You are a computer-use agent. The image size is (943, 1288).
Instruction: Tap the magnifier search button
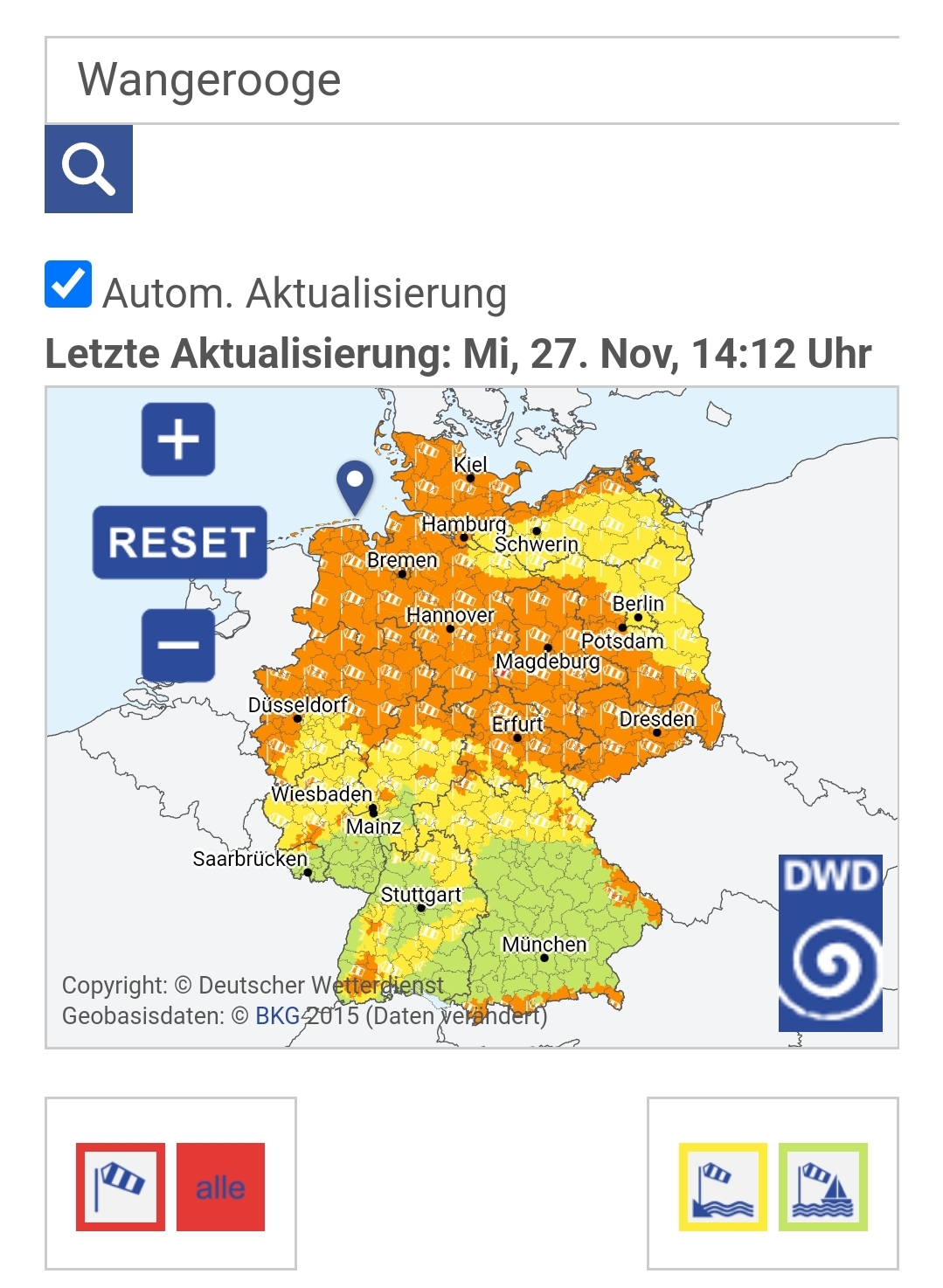click(88, 169)
